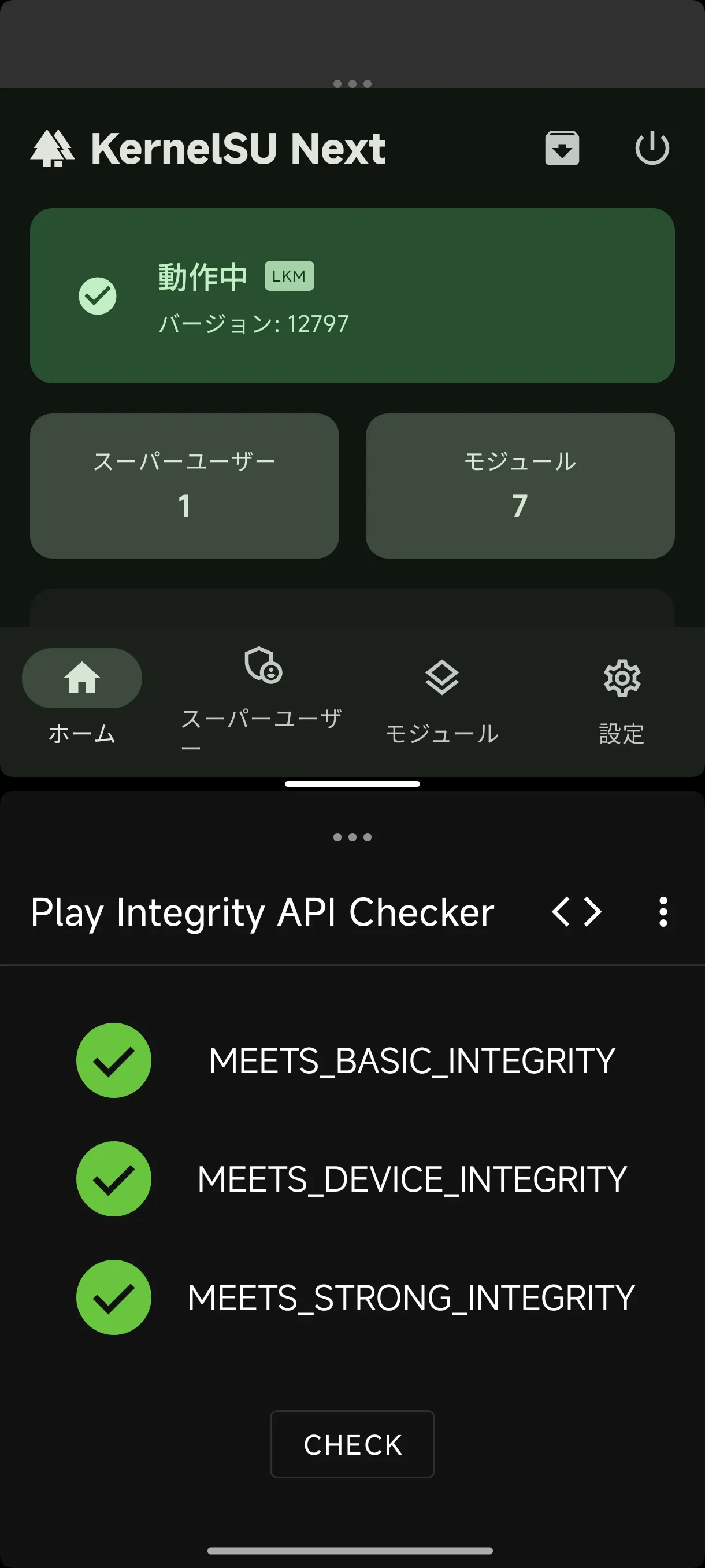Open the power reboot menu icon
Image resolution: width=705 pixels, height=1568 pixels.
pos(652,148)
